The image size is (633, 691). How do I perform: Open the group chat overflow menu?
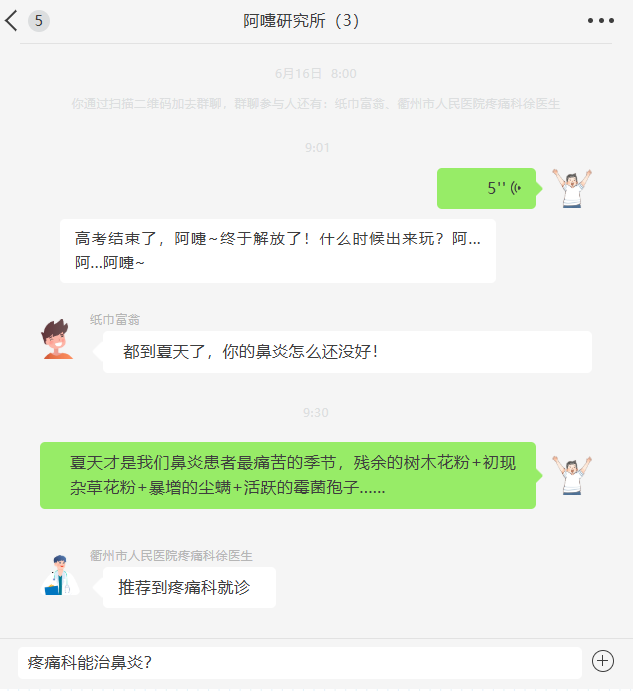coord(601,21)
